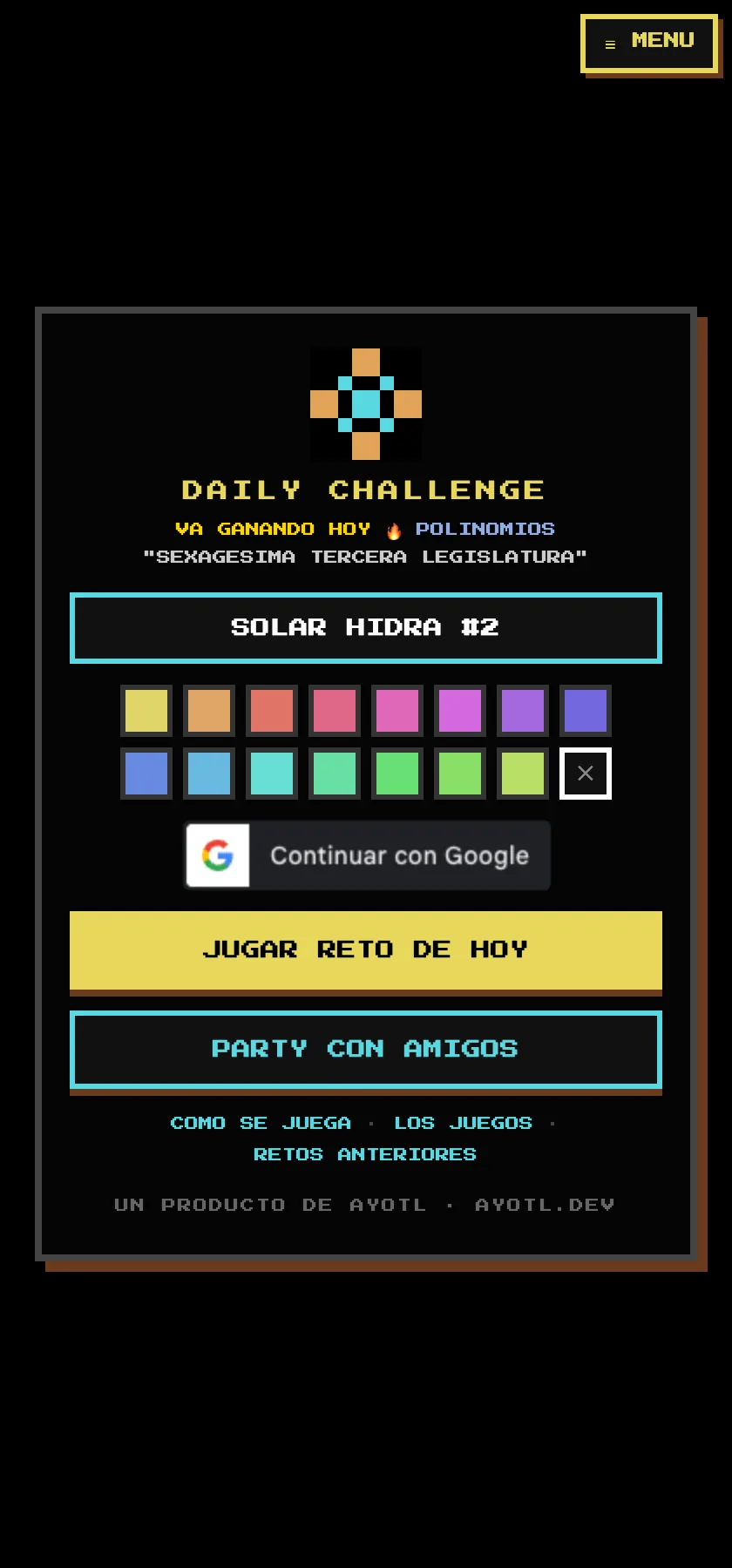Choose the turquoise color swatch
Screen dimensions: 732x1568
tap(272, 774)
